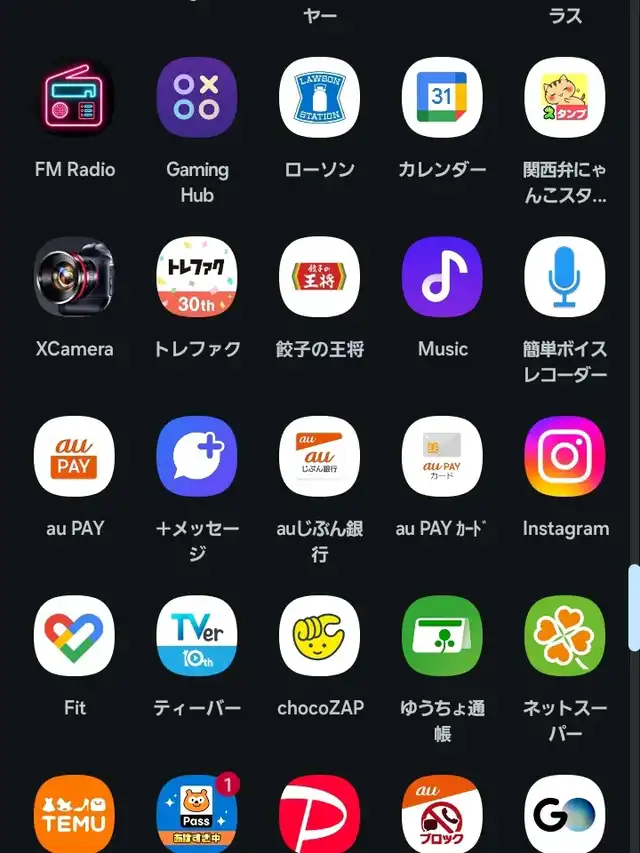This screenshot has height=853, width=640.
Task: Launch the Fit app
Action: point(74,636)
